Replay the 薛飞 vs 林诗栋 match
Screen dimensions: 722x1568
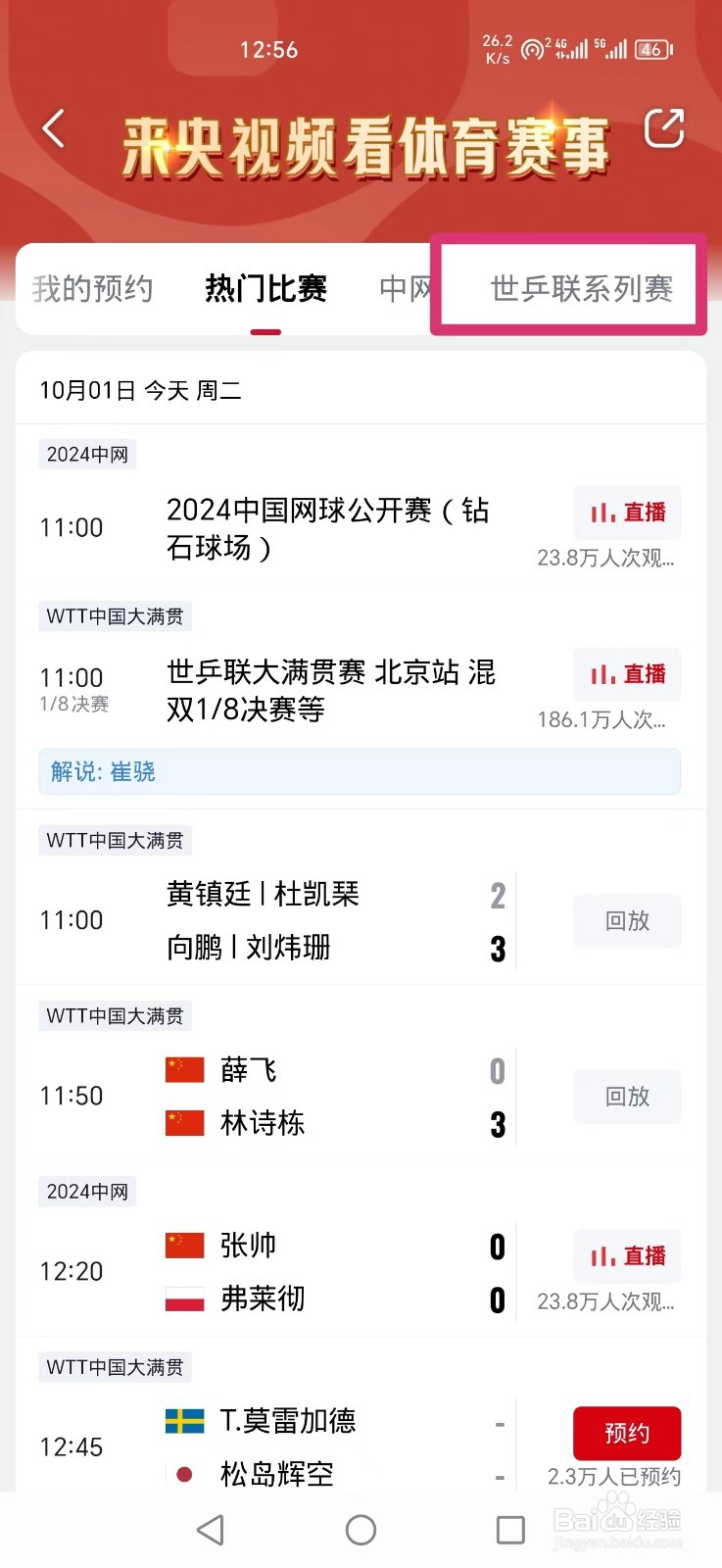tap(627, 1096)
